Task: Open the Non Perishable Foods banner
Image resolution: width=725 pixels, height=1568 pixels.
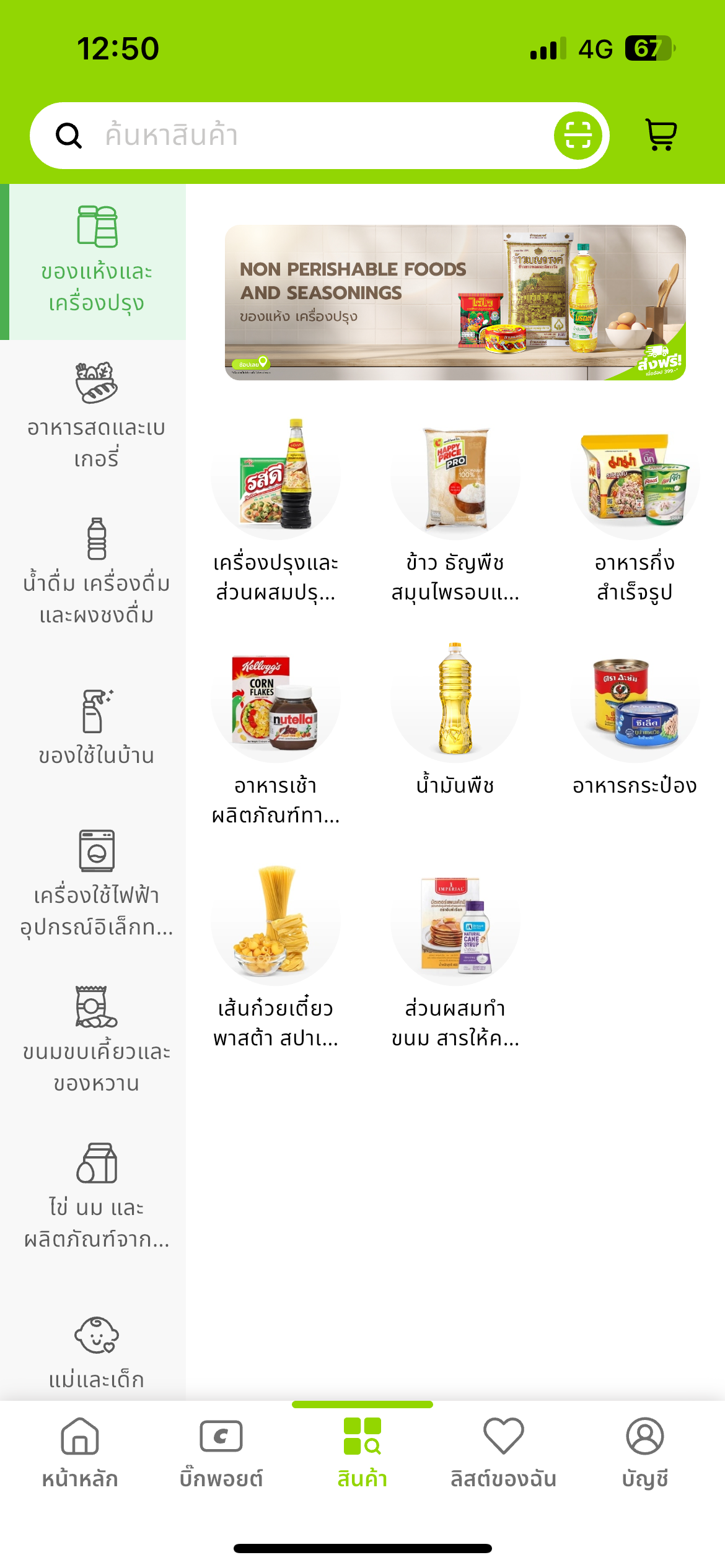Action: (x=455, y=302)
